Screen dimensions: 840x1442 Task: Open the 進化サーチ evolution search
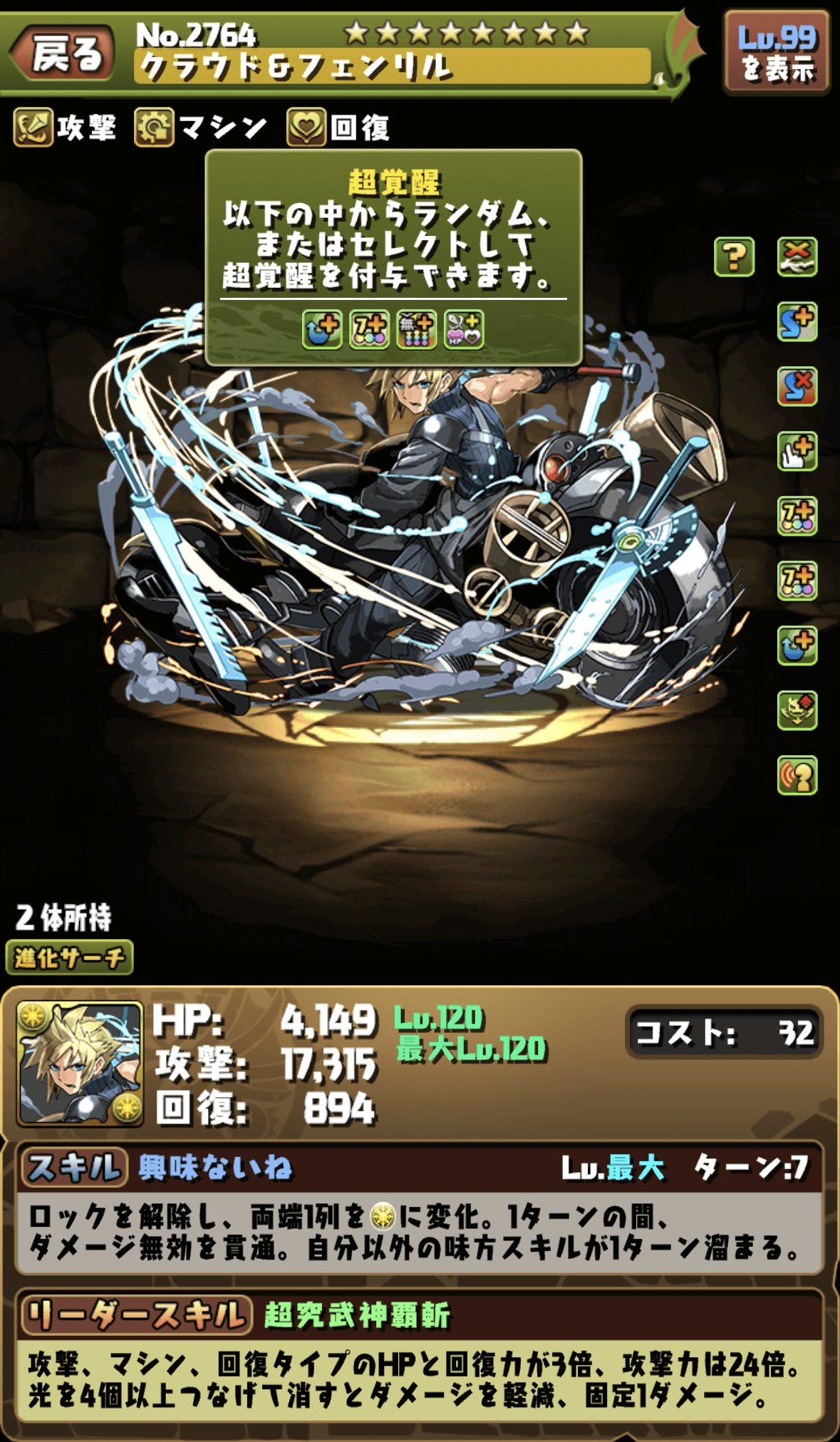click(x=69, y=957)
